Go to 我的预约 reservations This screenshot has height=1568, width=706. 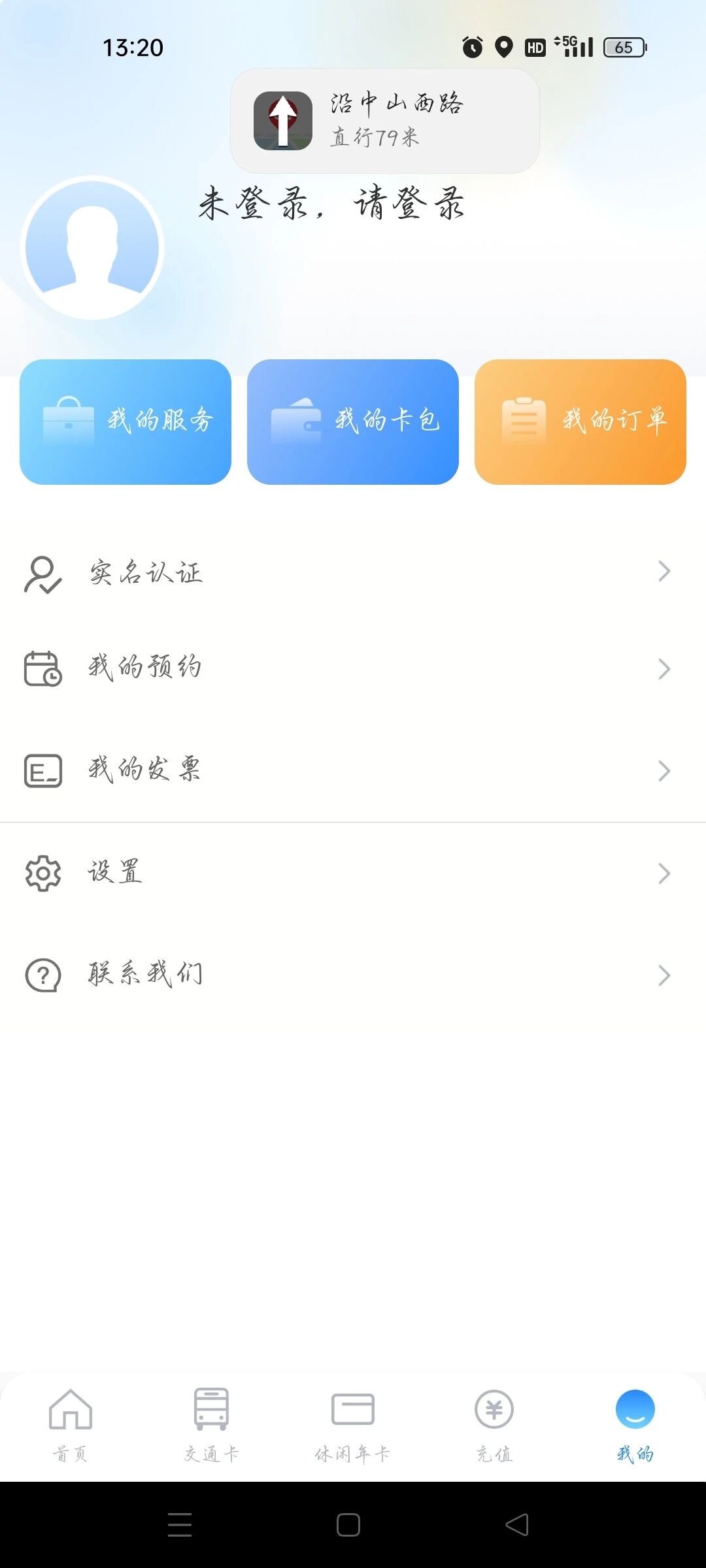tap(353, 668)
